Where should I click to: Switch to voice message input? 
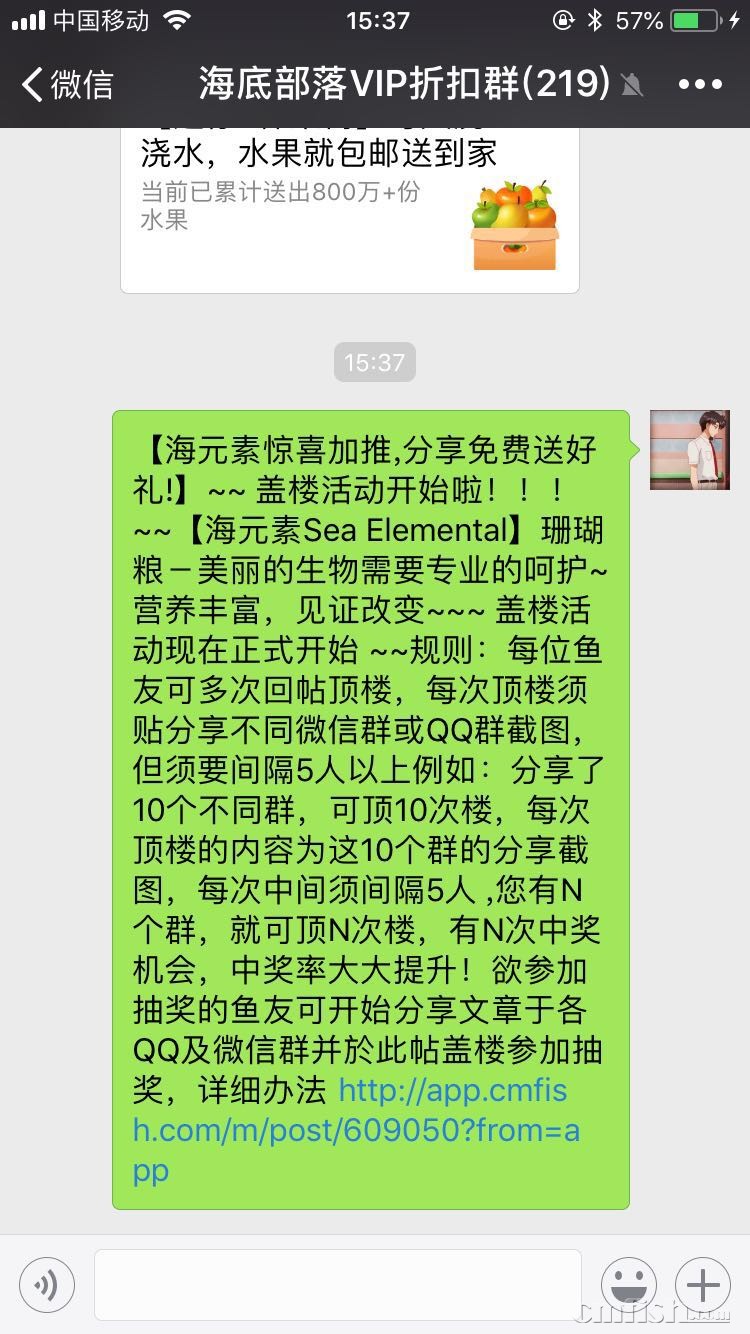47,1284
